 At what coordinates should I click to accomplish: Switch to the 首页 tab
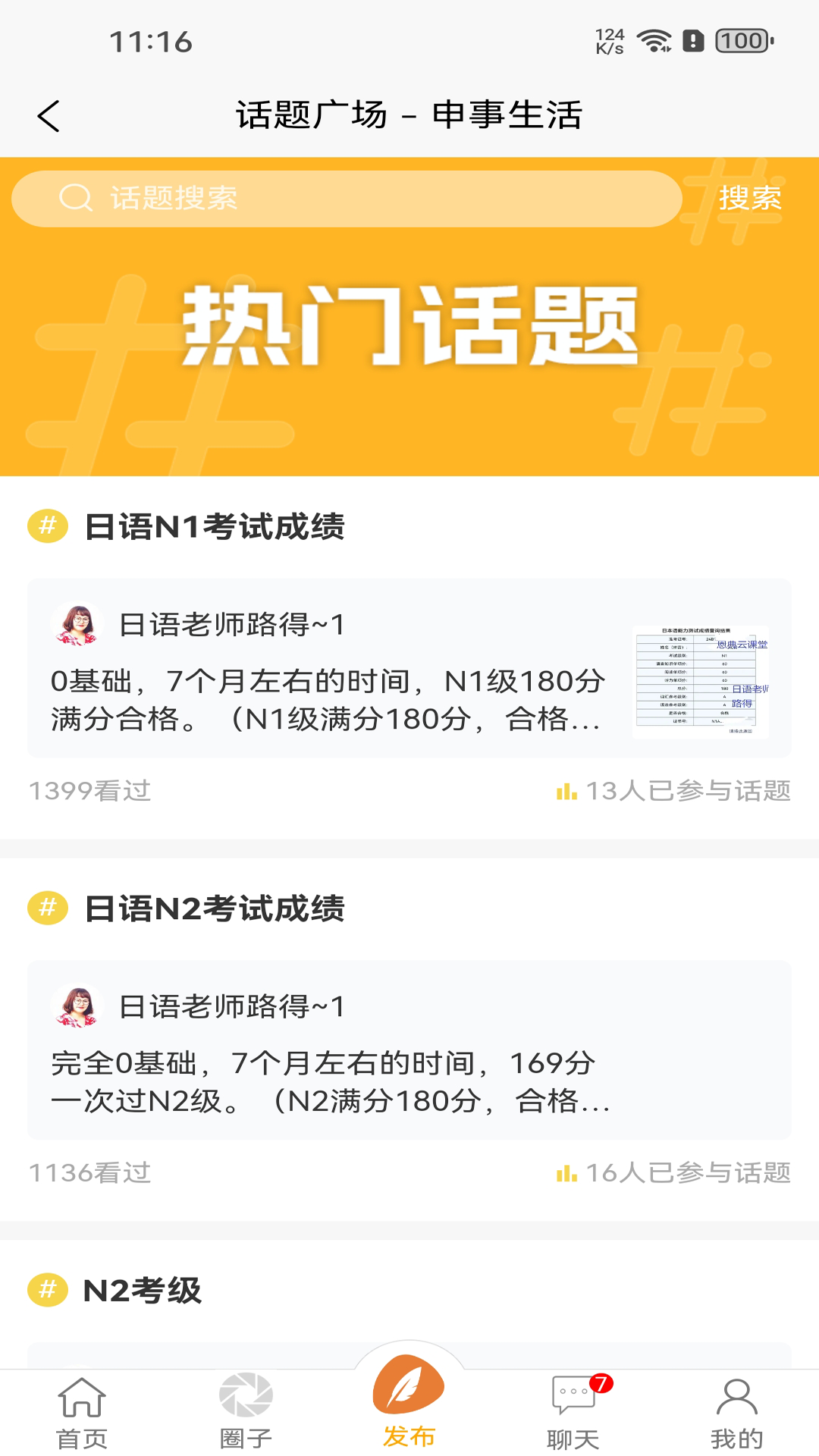82,1412
